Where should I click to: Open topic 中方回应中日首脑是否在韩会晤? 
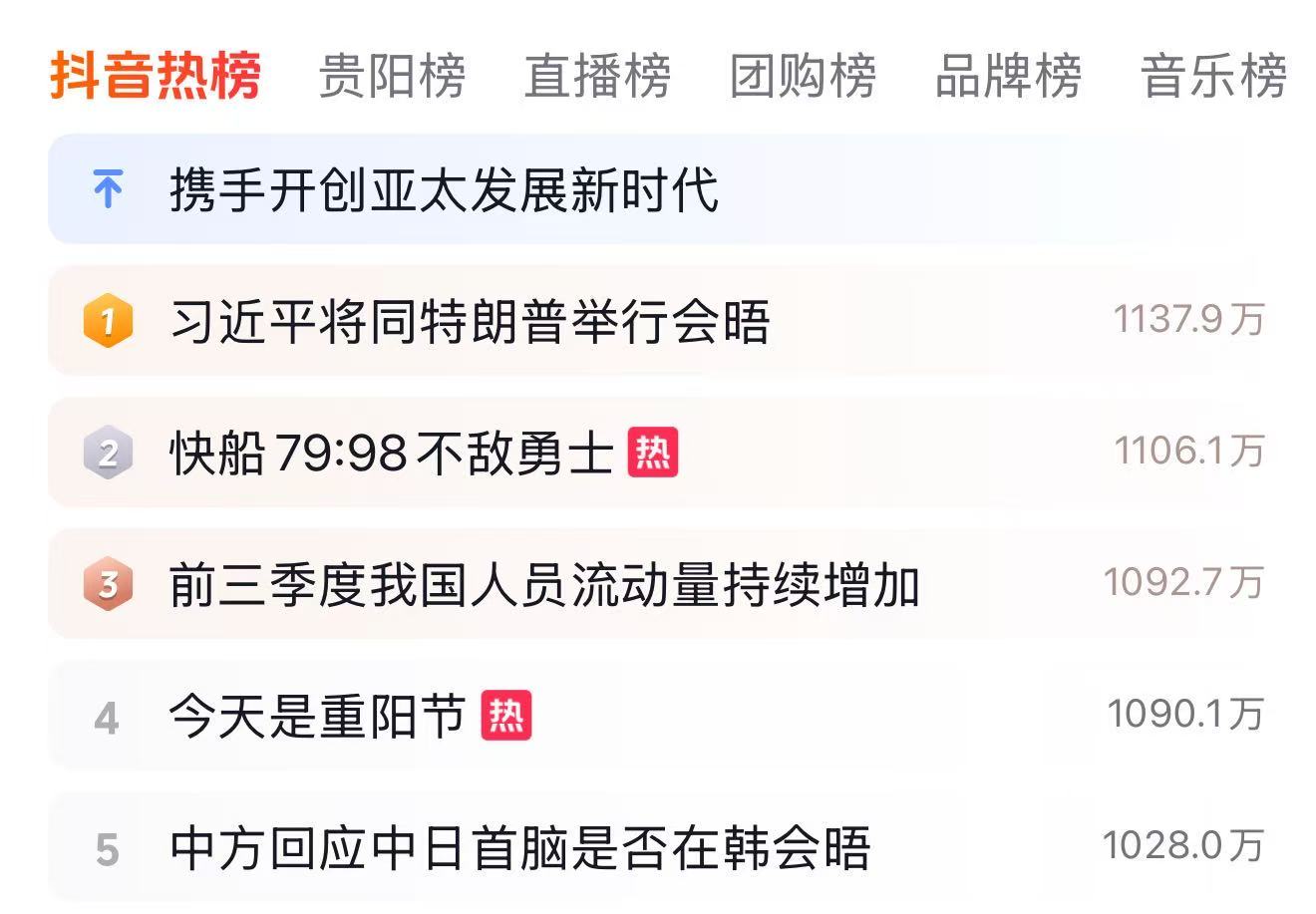click(519, 848)
